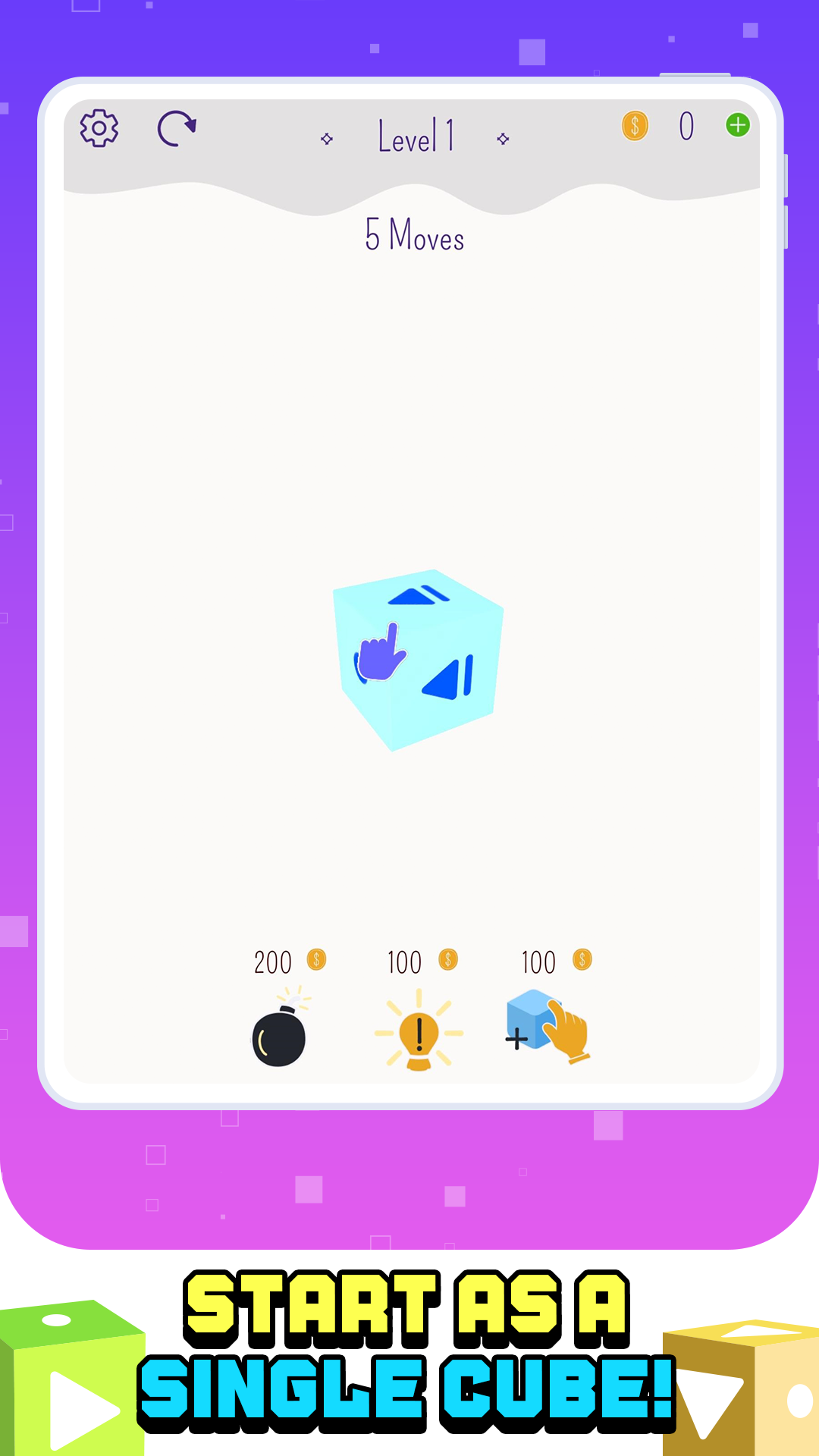Tap the coin icon beside the bomb's 200 price
819x1456 pixels.
pyautogui.click(x=316, y=961)
